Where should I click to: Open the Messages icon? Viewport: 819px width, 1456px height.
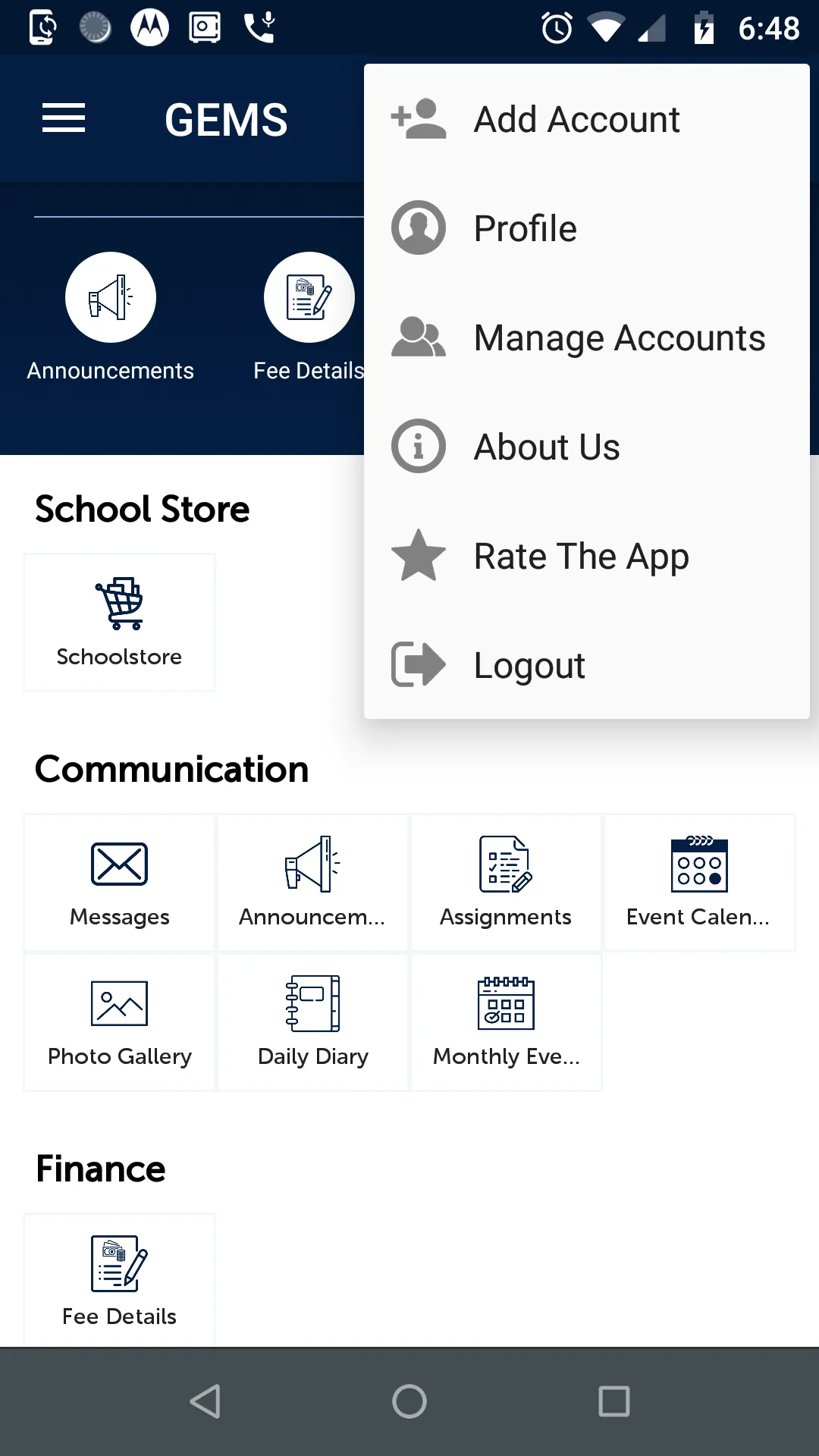[118, 882]
